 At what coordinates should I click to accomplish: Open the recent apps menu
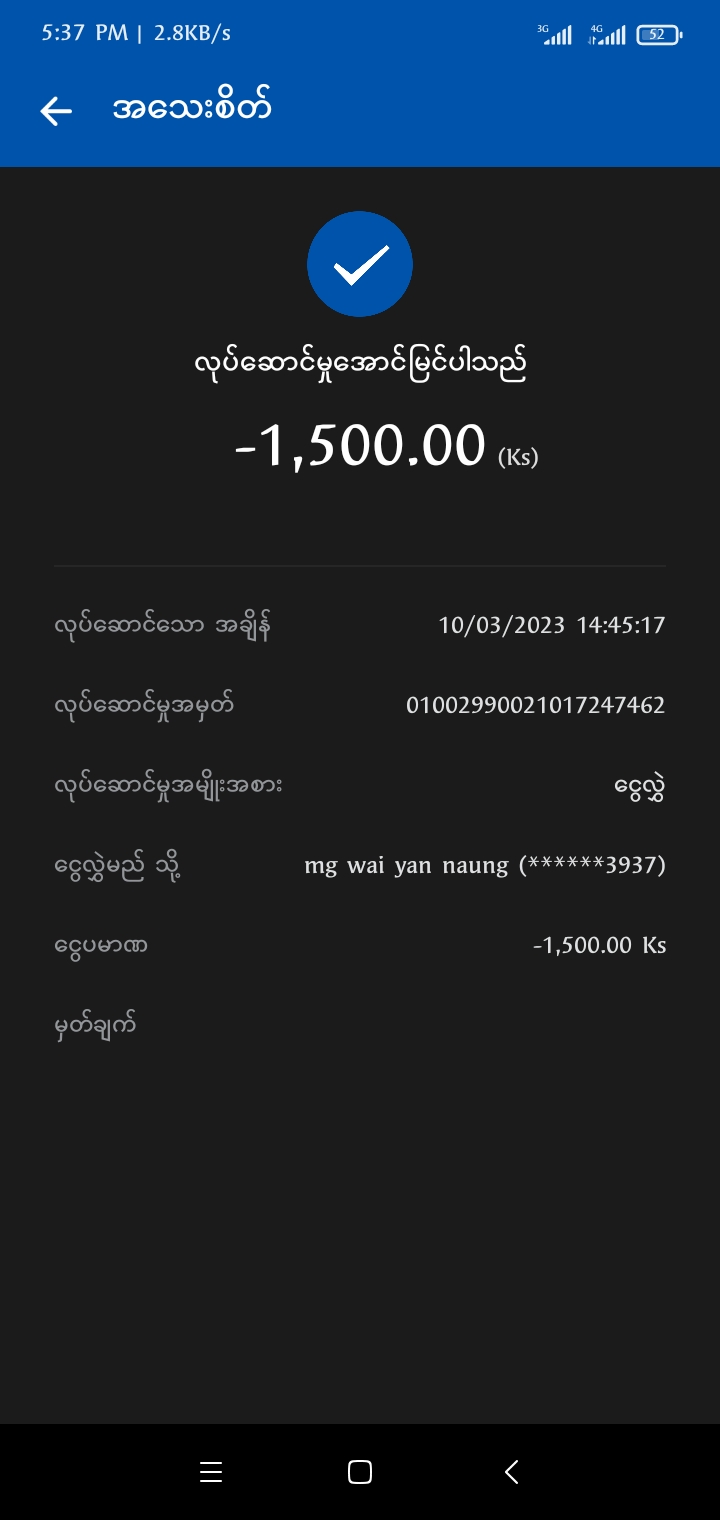(210, 1471)
